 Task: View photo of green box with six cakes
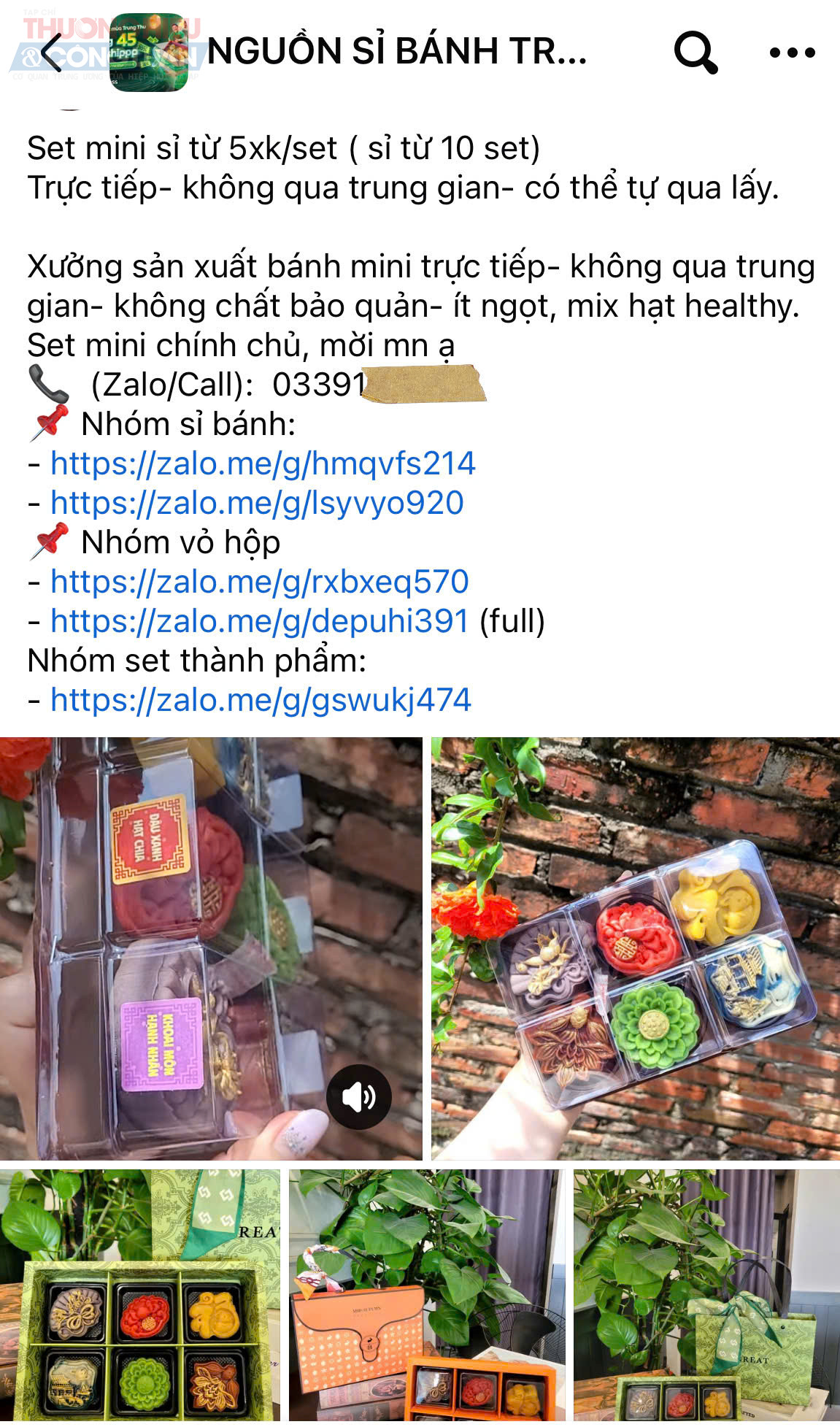point(139,1294)
